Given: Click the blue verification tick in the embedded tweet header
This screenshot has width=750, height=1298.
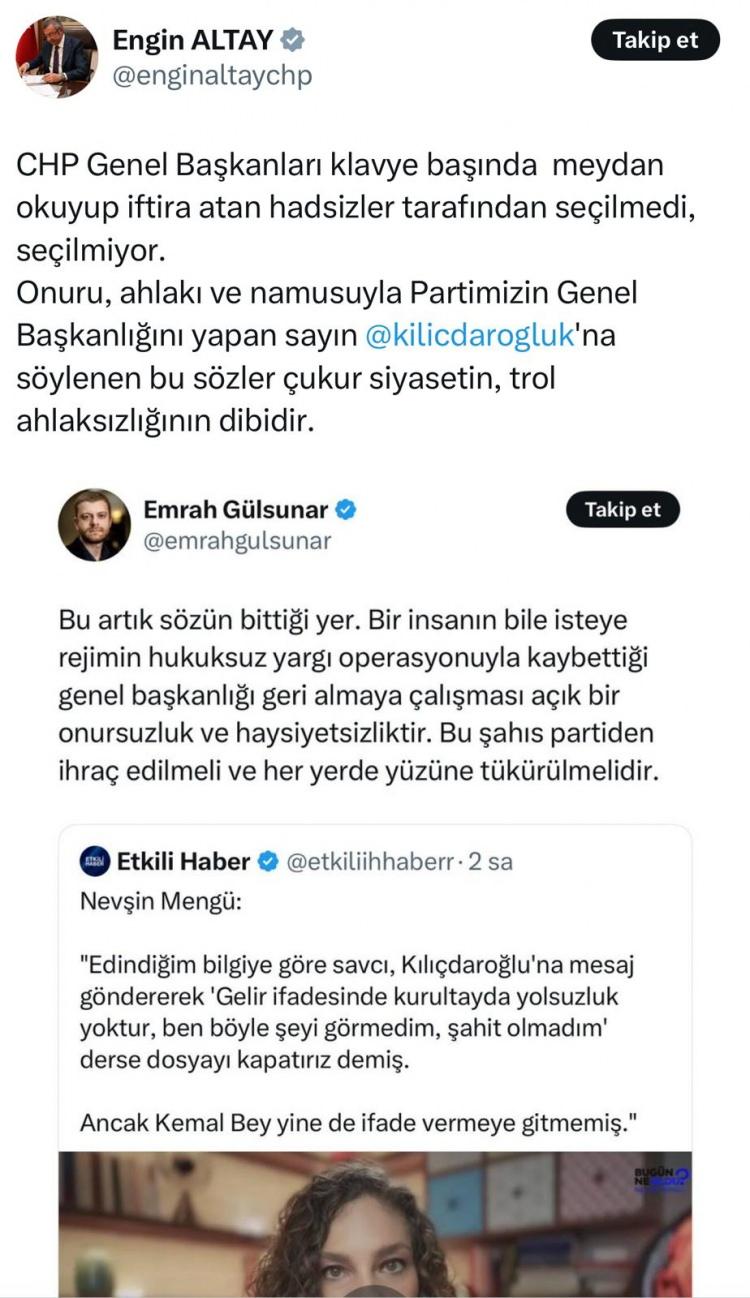Looking at the screenshot, I should pos(268,858).
